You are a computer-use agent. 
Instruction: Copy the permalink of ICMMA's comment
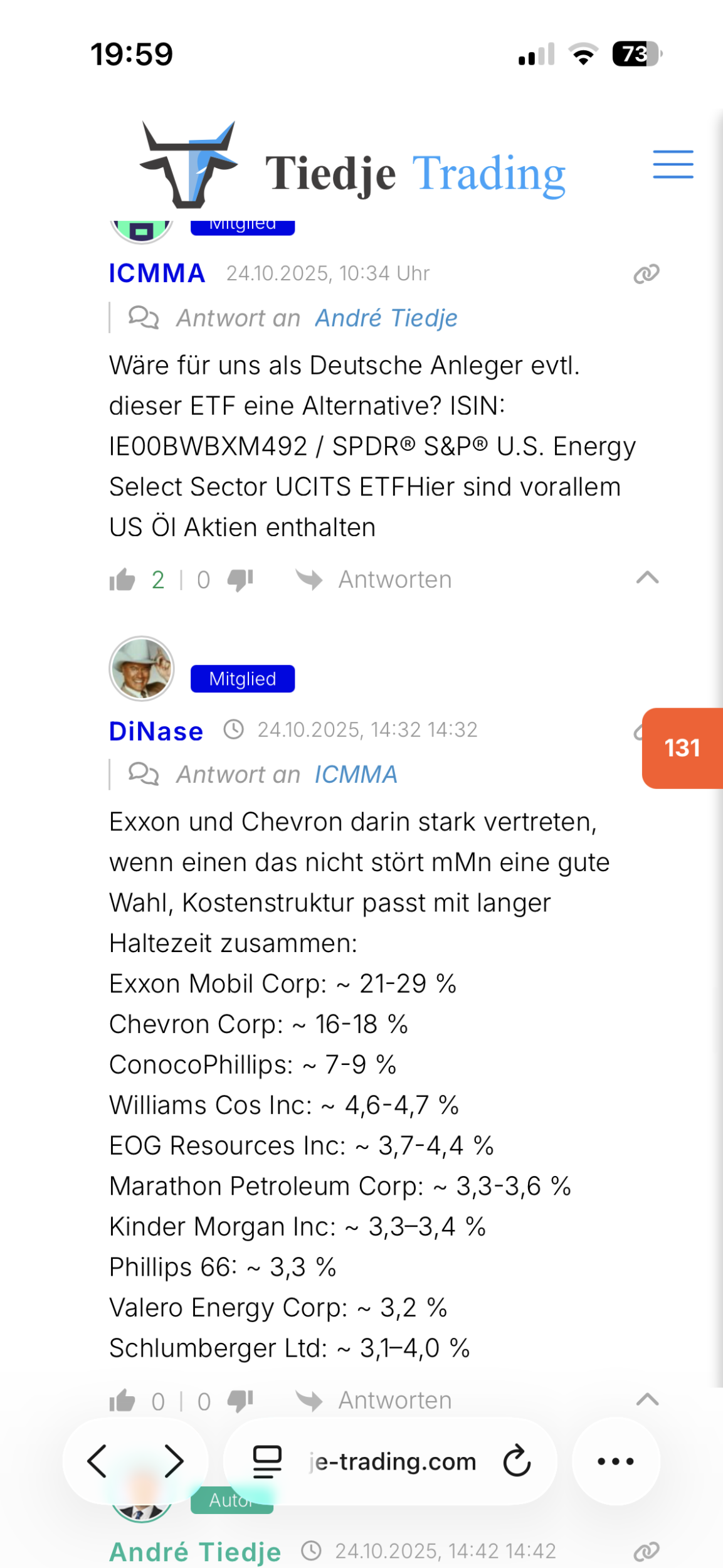646,274
